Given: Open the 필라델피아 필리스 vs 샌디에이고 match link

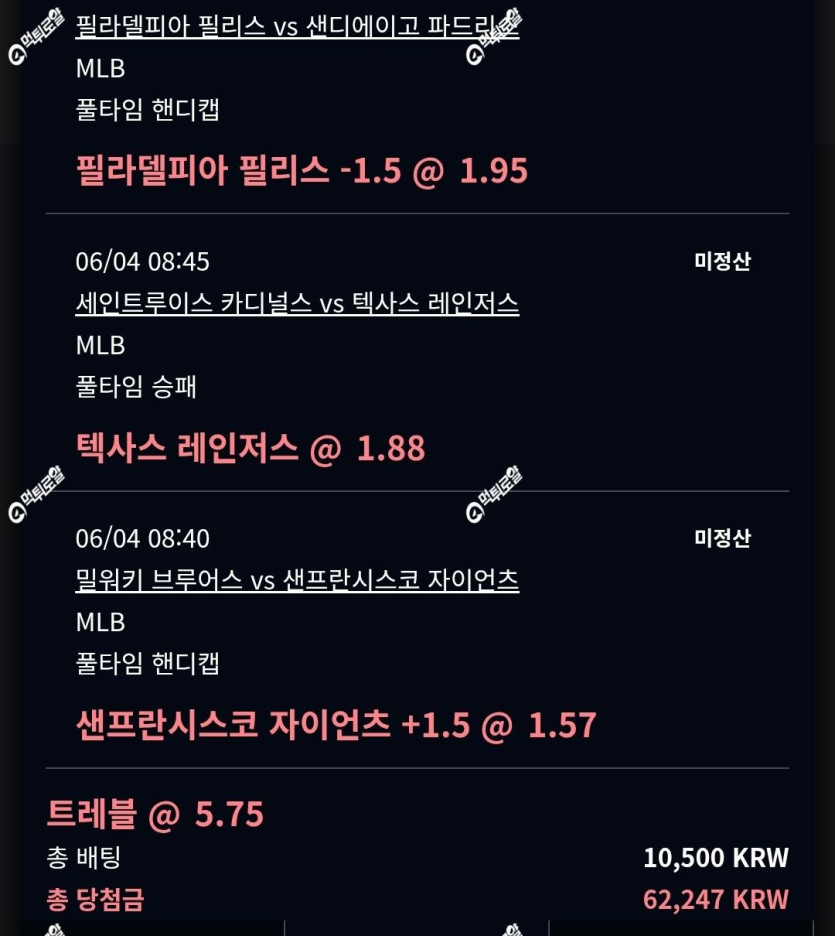Looking at the screenshot, I should [297, 26].
